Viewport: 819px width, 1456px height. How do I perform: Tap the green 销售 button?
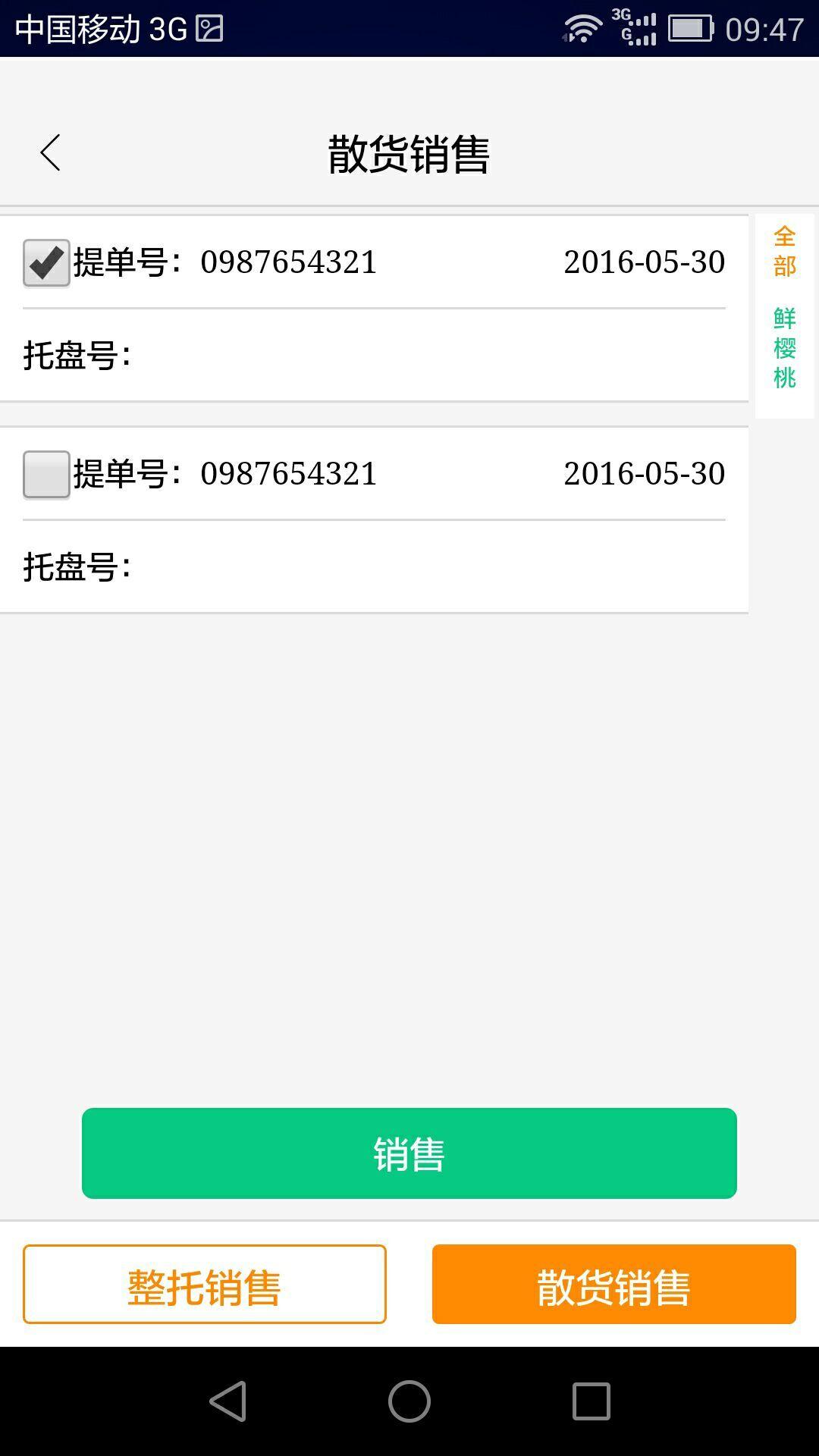click(x=409, y=1153)
